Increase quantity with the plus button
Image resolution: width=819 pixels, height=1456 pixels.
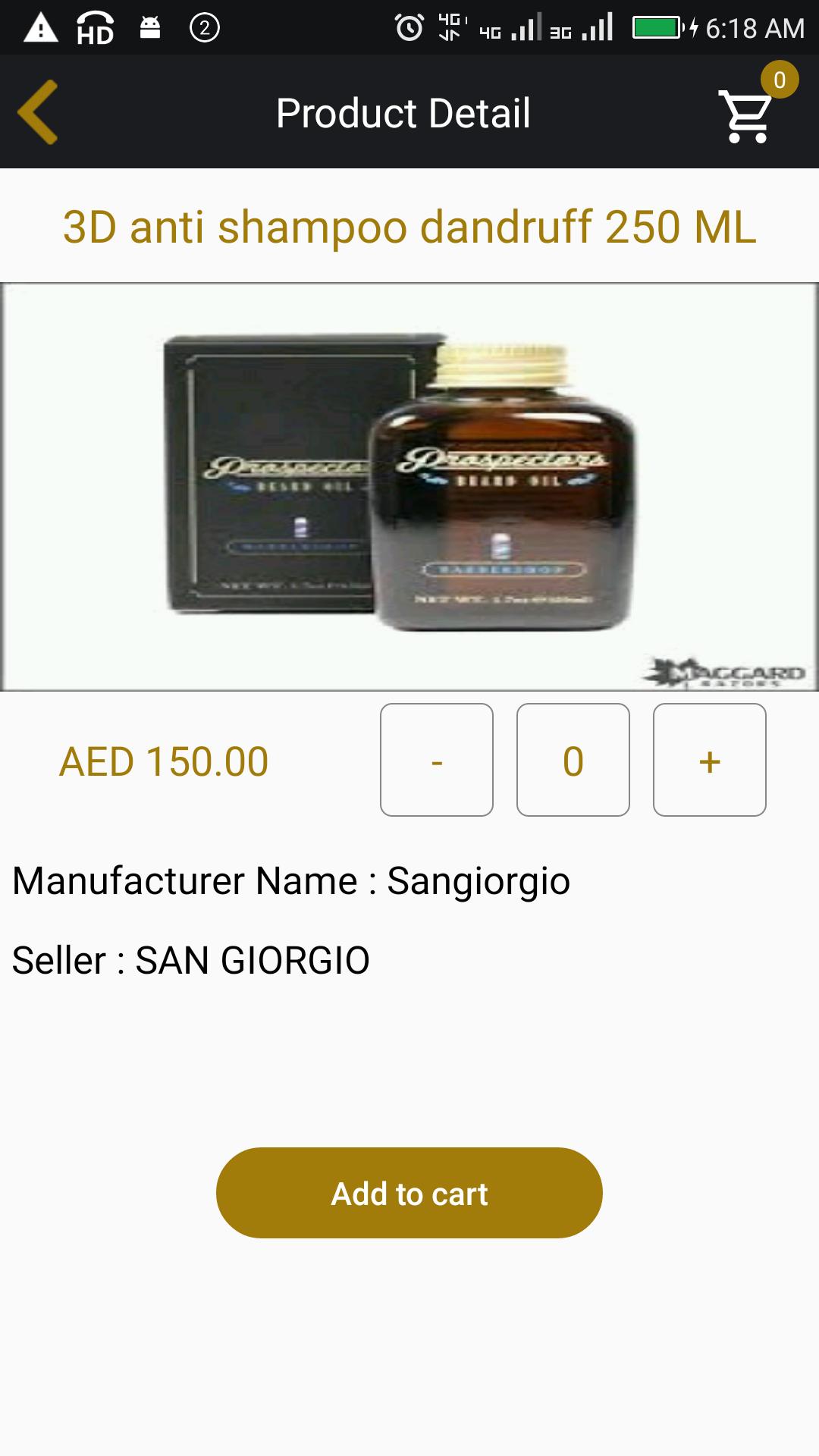coord(710,760)
